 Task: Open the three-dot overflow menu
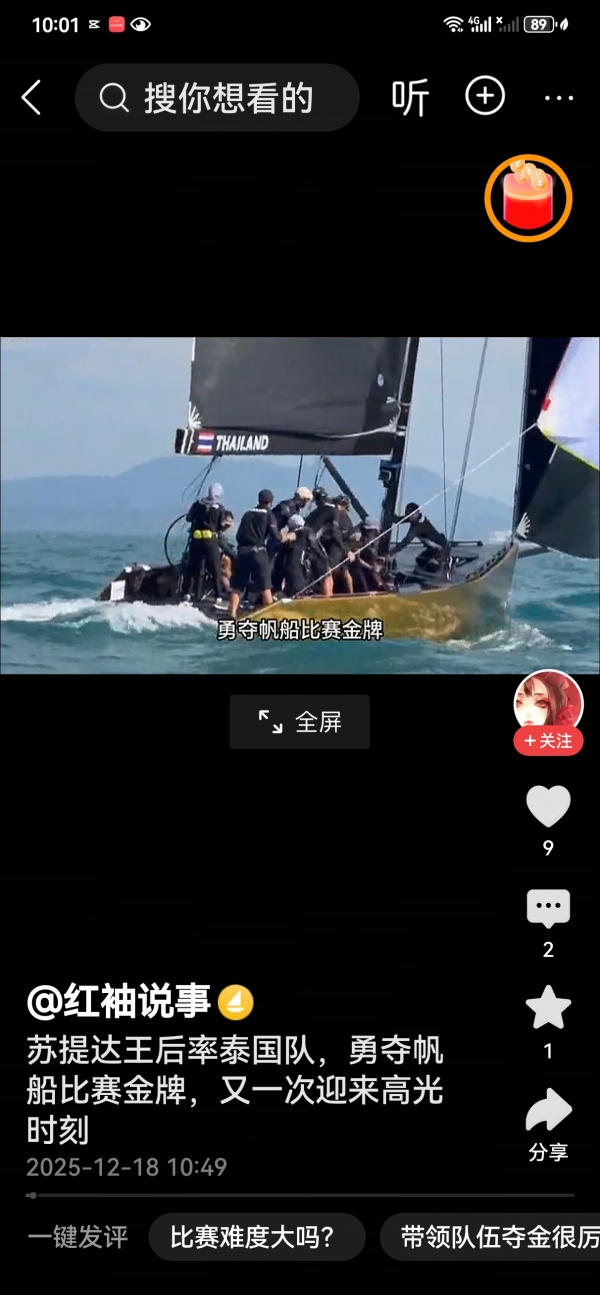[x=558, y=98]
